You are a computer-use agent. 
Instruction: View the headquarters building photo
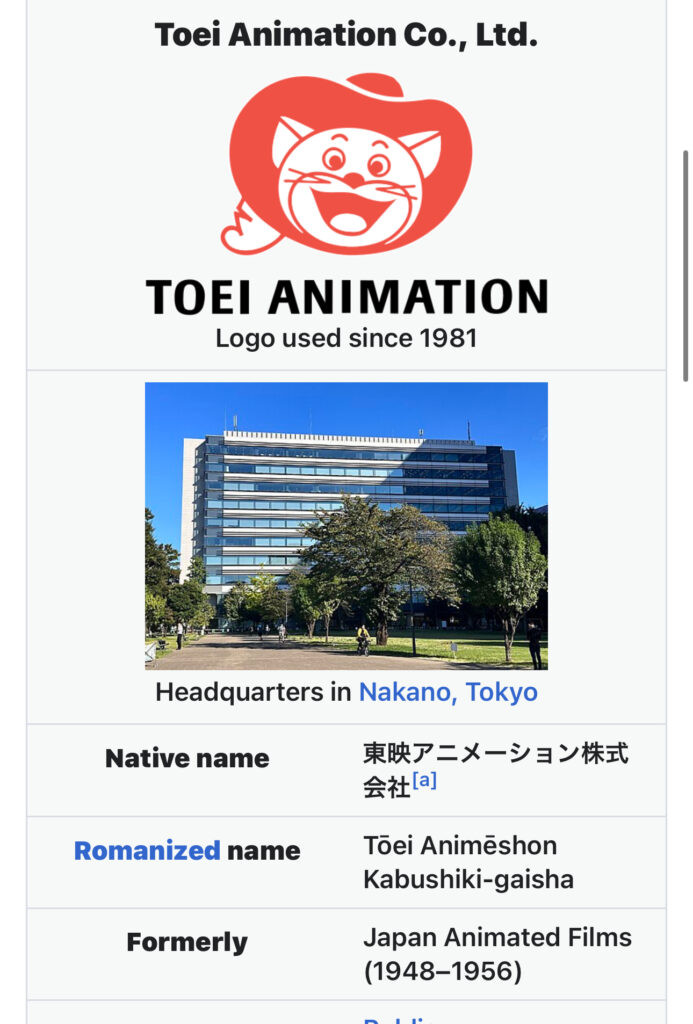(346, 525)
